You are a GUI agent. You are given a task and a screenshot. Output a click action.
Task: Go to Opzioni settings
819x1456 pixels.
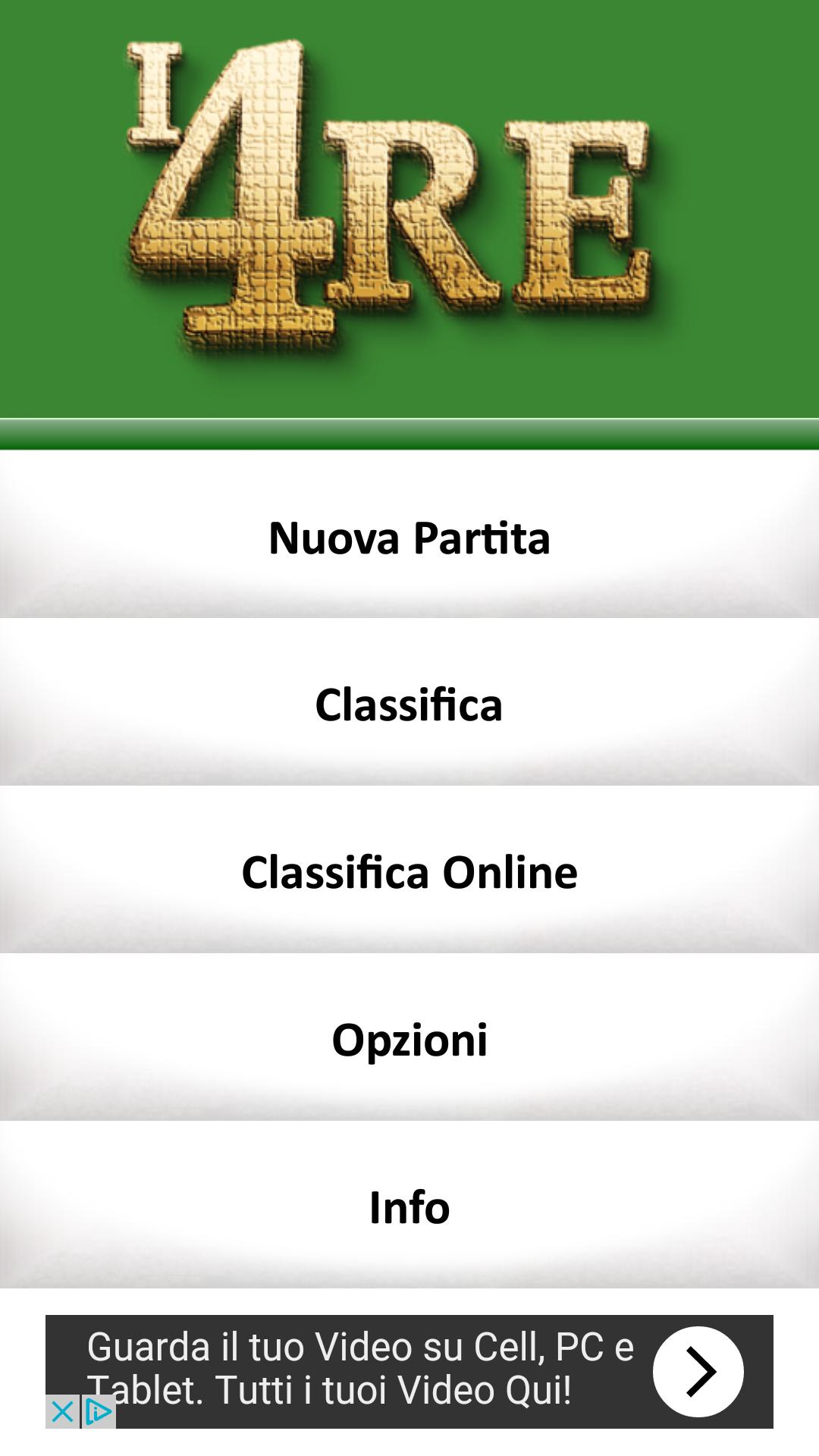coord(409,1039)
